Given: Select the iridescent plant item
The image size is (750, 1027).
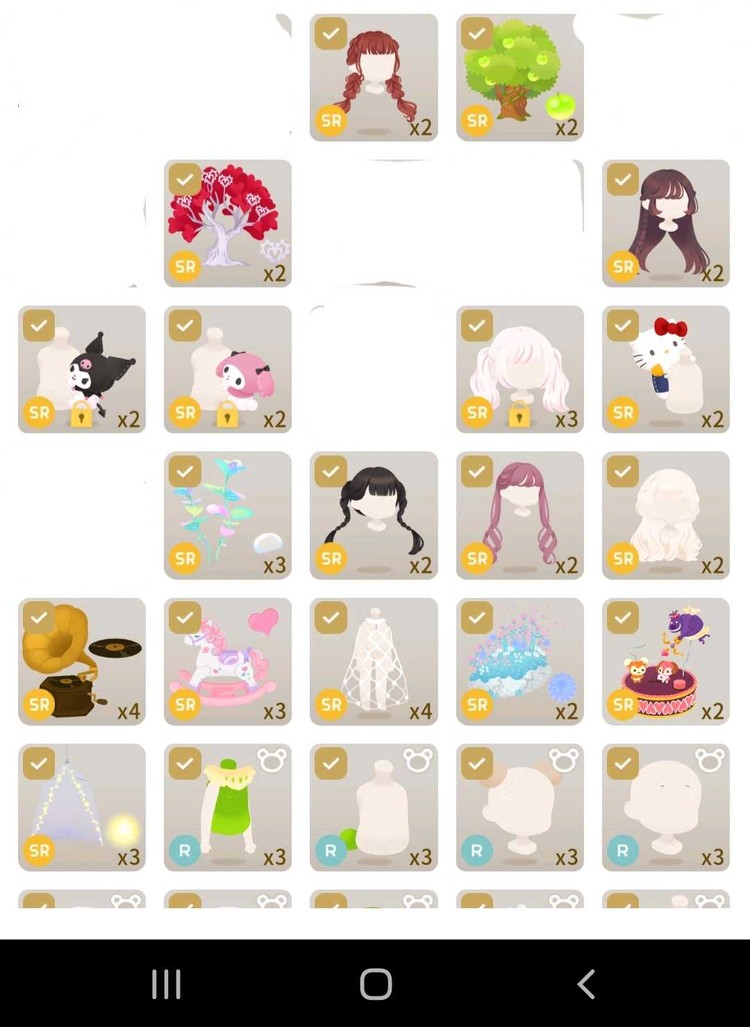Looking at the screenshot, I should click(227, 515).
